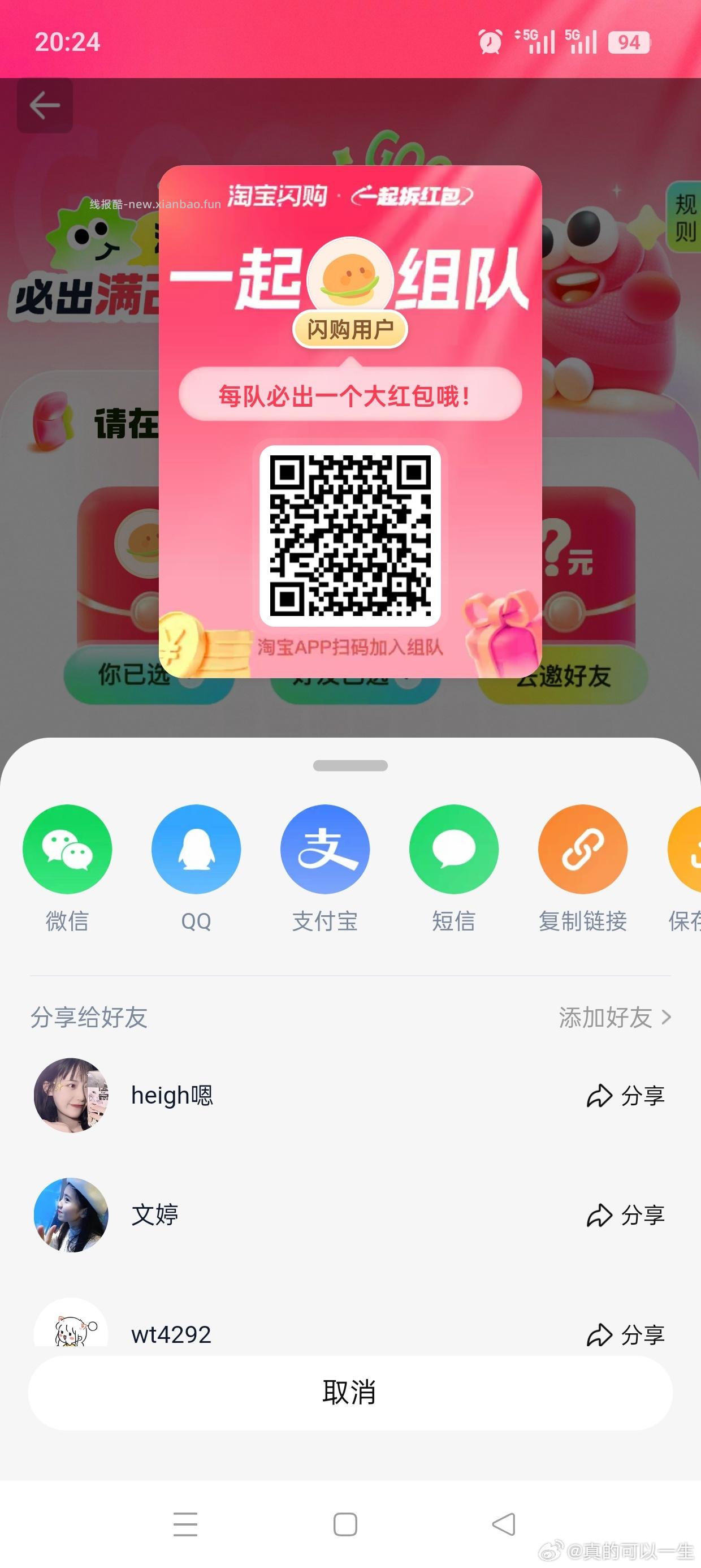Select the 闪购用户 label tag
Viewport: 701px width, 1568px height.
click(350, 329)
